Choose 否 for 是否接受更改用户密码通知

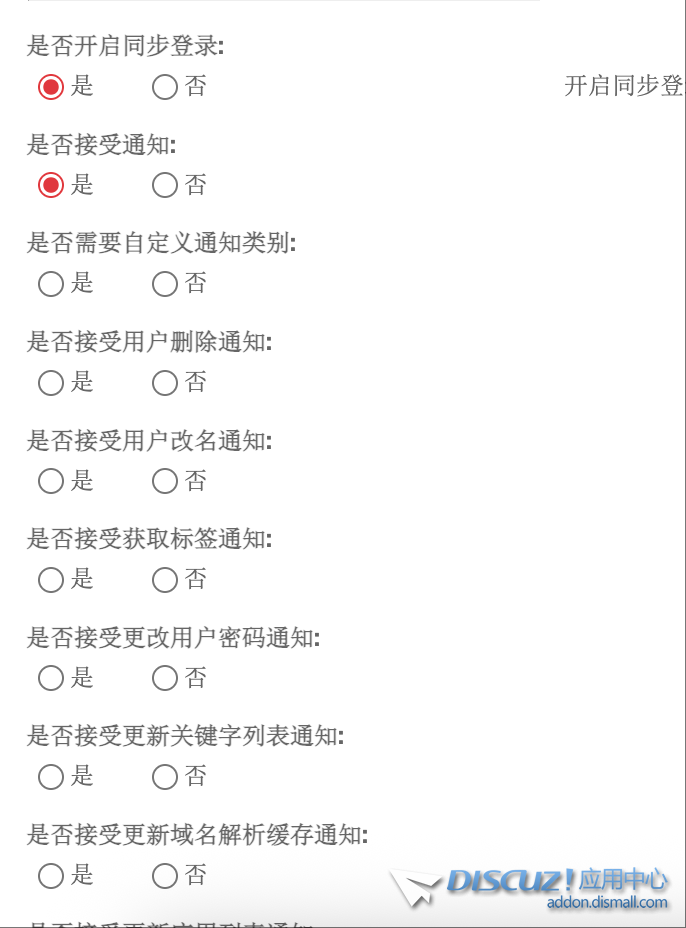[165, 678]
